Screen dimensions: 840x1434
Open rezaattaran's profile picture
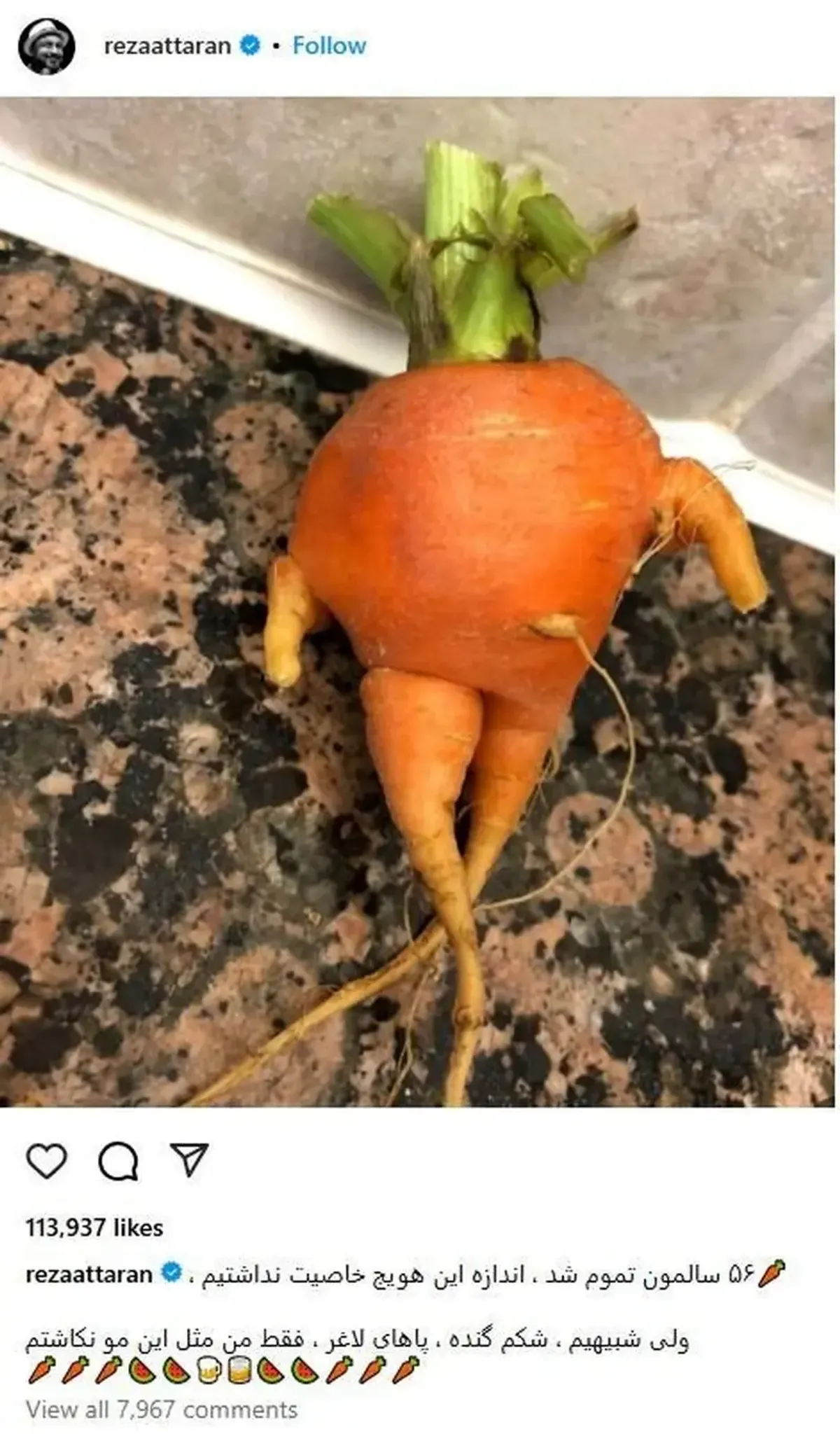point(46,46)
